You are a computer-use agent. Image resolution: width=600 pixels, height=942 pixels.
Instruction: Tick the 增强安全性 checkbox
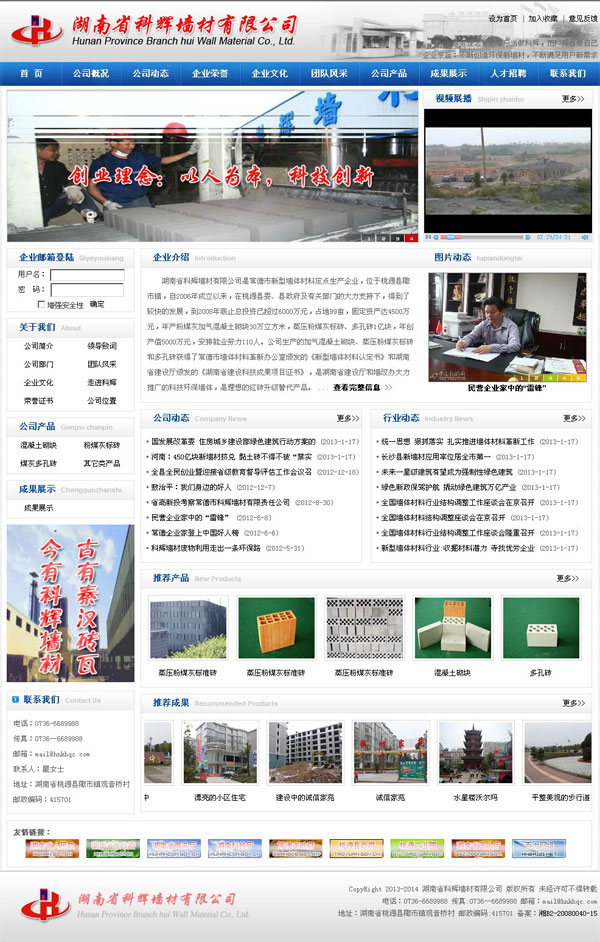coord(40,305)
